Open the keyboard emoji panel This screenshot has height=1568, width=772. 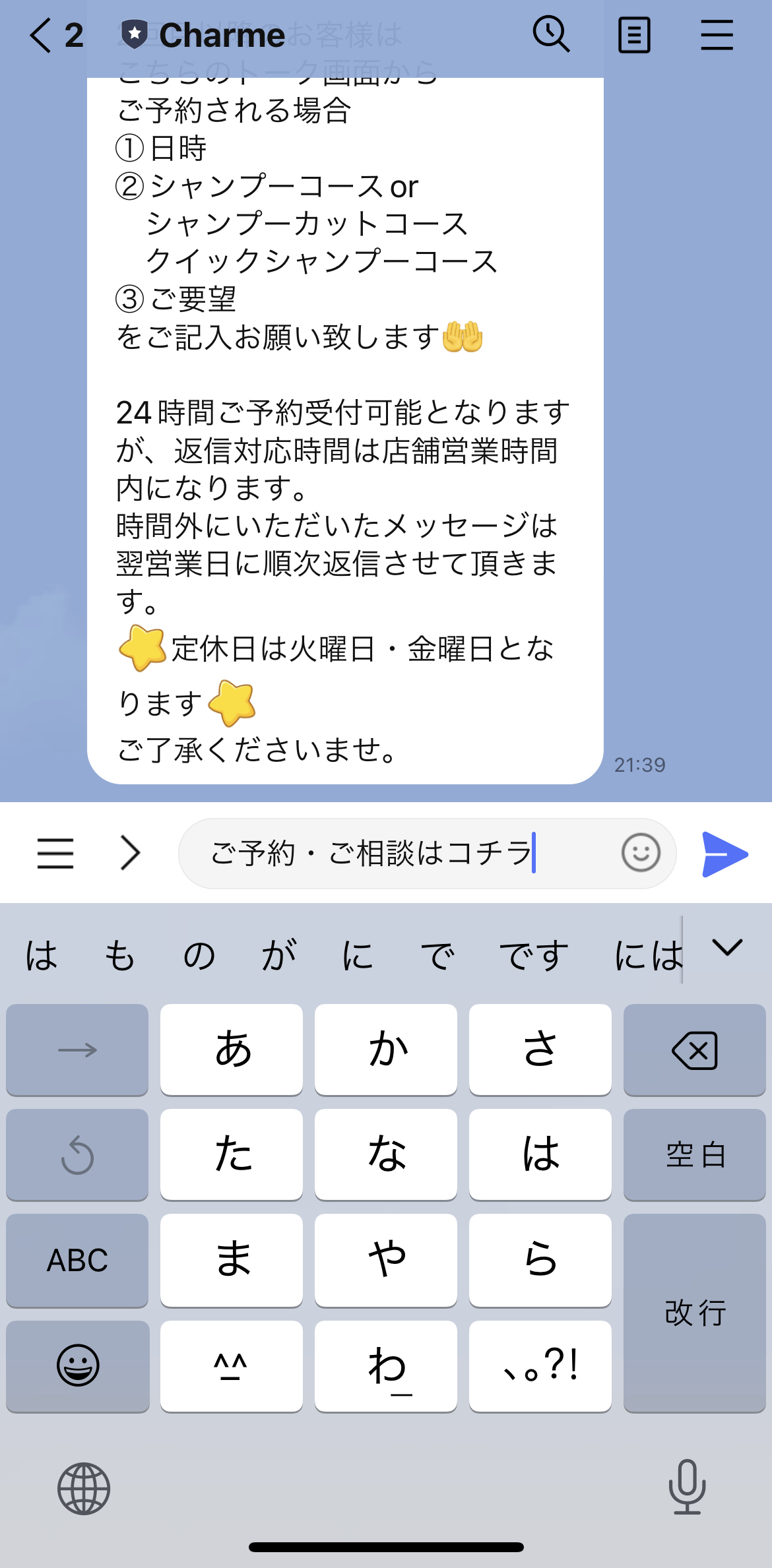click(x=77, y=1365)
